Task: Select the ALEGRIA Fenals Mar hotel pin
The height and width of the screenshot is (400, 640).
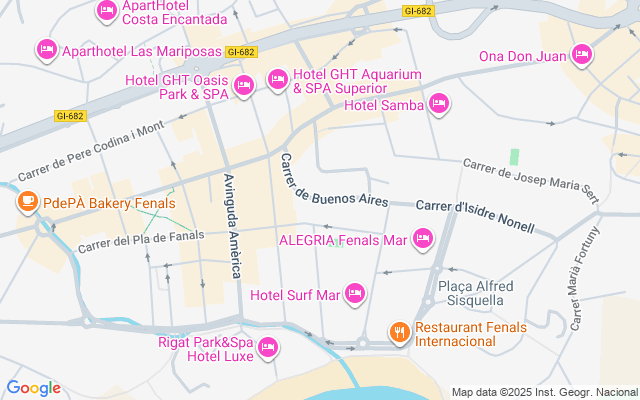Action: pyautogui.click(x=422, y=238)
